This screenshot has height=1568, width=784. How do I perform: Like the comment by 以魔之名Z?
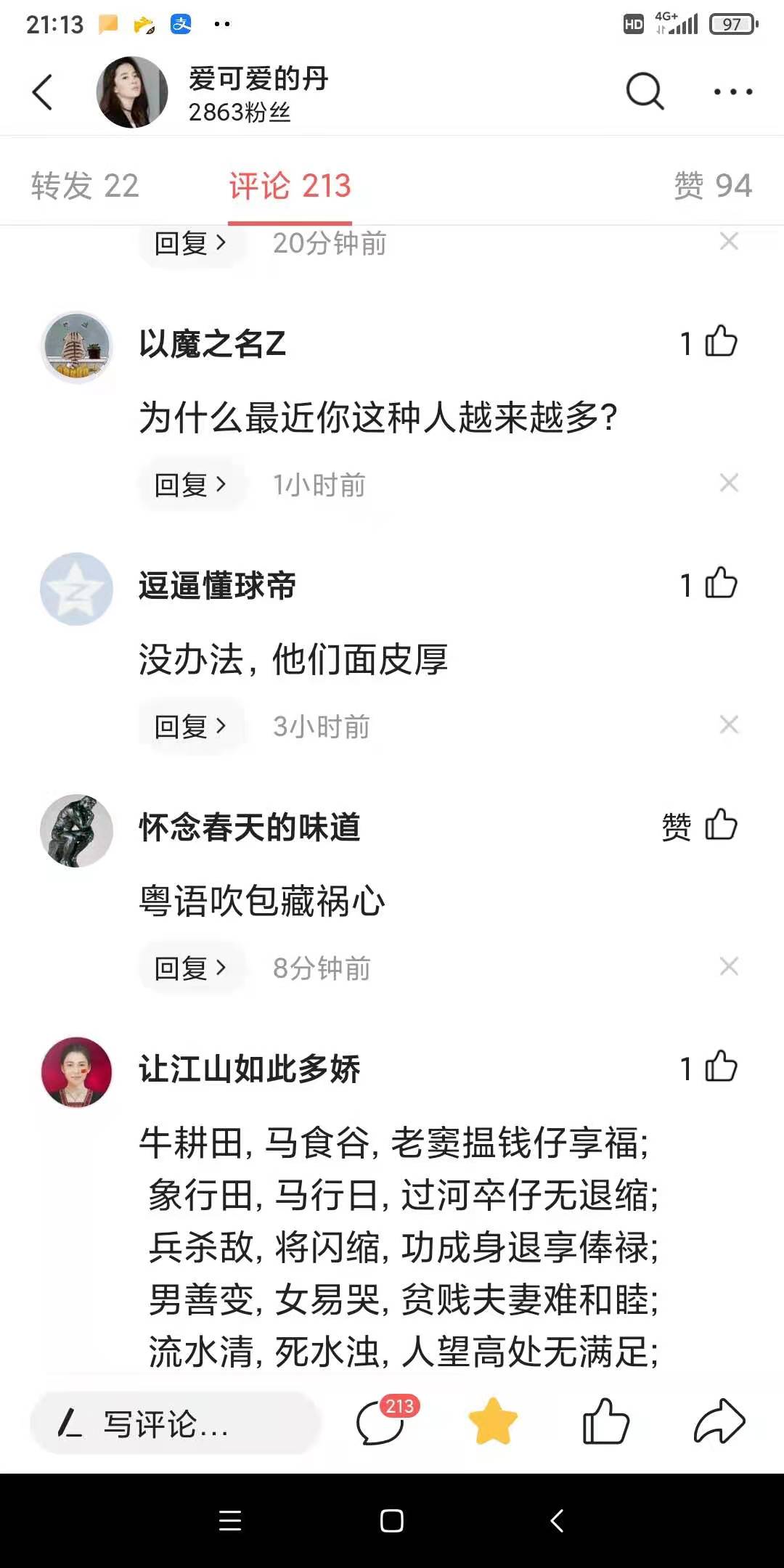[x=720, y=342]
